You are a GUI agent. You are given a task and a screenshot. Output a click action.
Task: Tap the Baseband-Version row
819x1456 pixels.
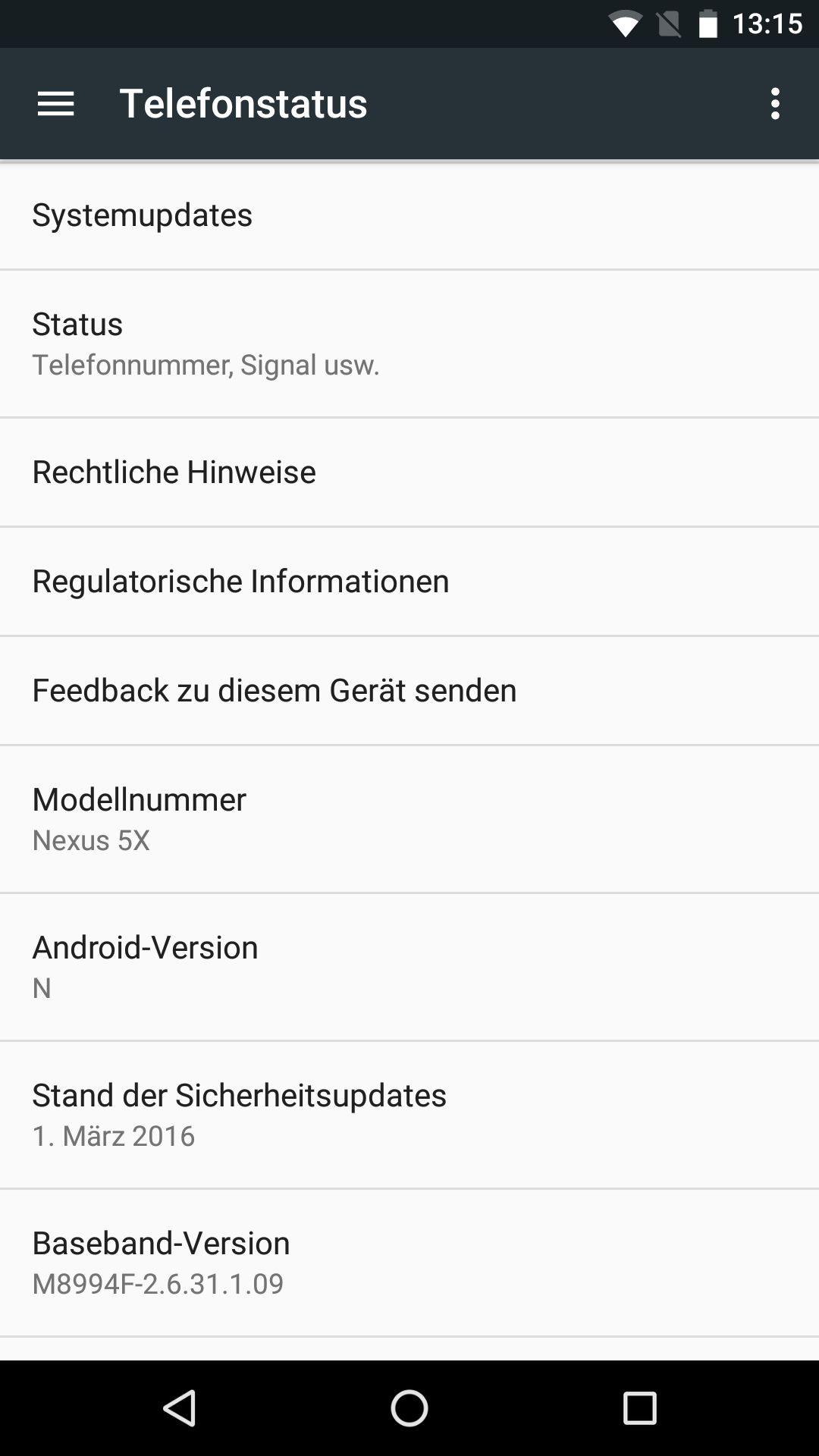point(409,1263)
